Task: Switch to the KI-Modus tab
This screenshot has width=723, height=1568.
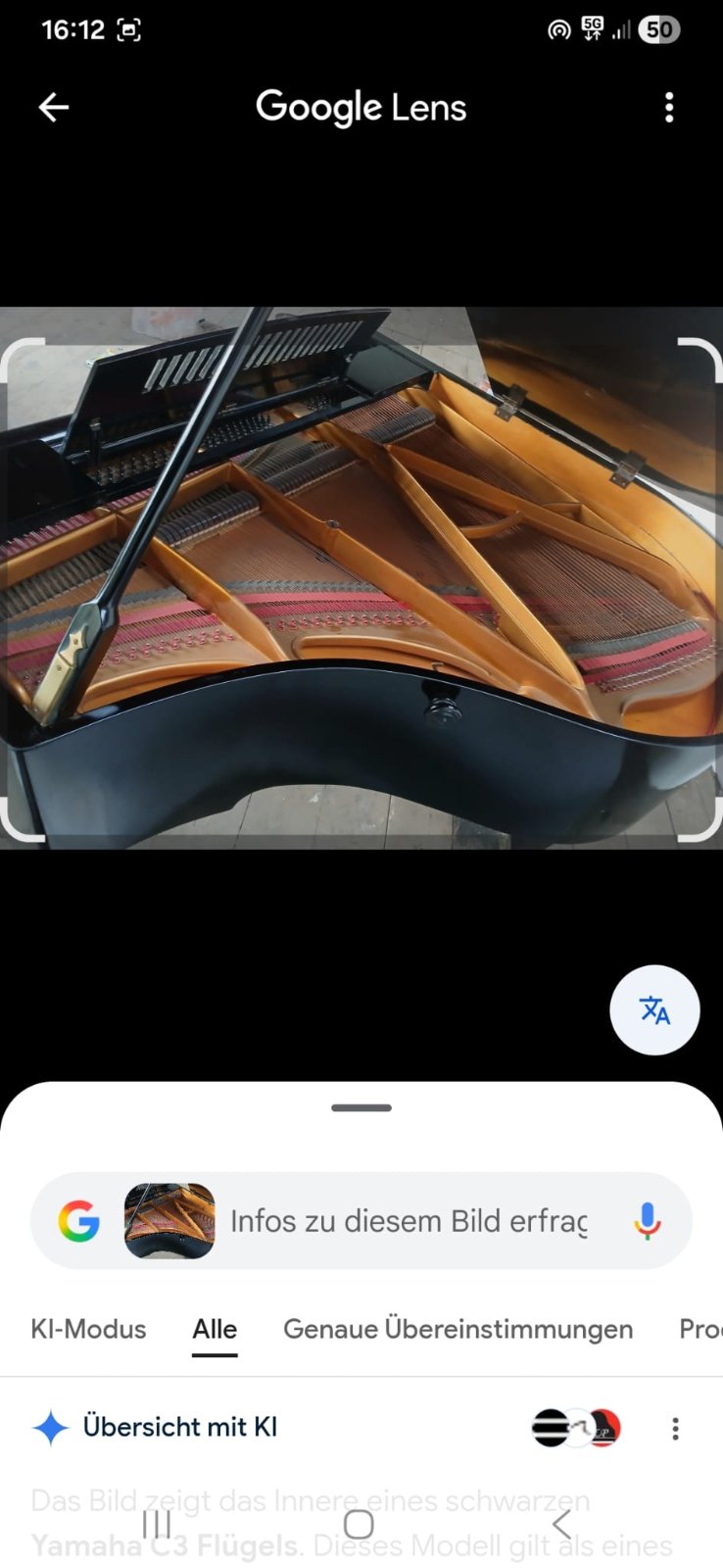Action: (88, 1329)
